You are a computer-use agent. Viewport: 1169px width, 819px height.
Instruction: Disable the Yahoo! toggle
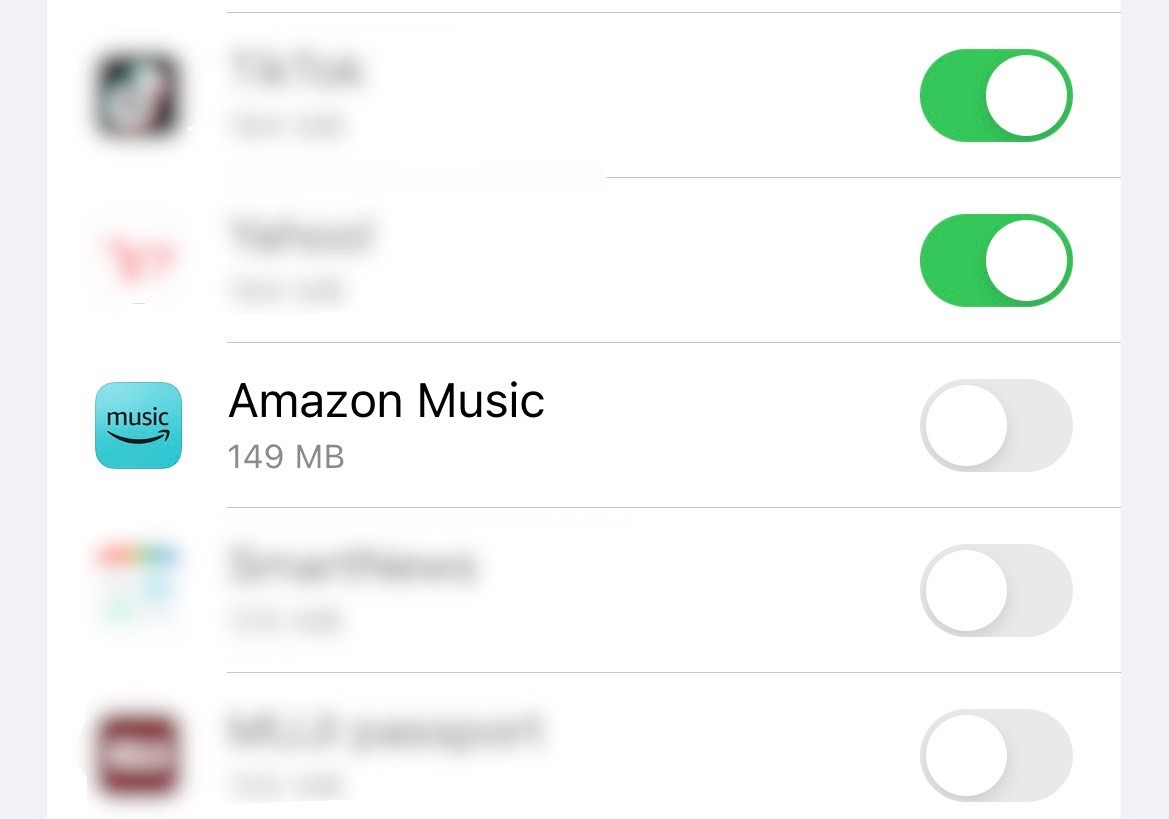click(995, 261)
